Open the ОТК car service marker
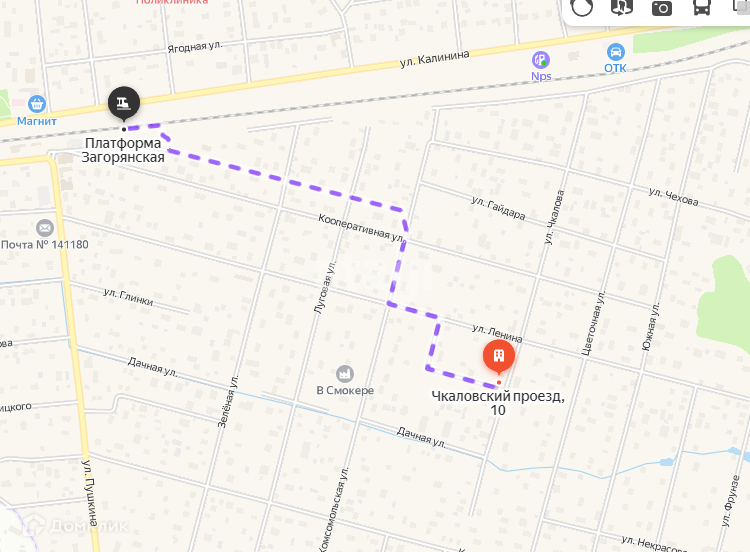Image resolution: width=750 pixels, height=552 pixels. (x=615, y=52)
